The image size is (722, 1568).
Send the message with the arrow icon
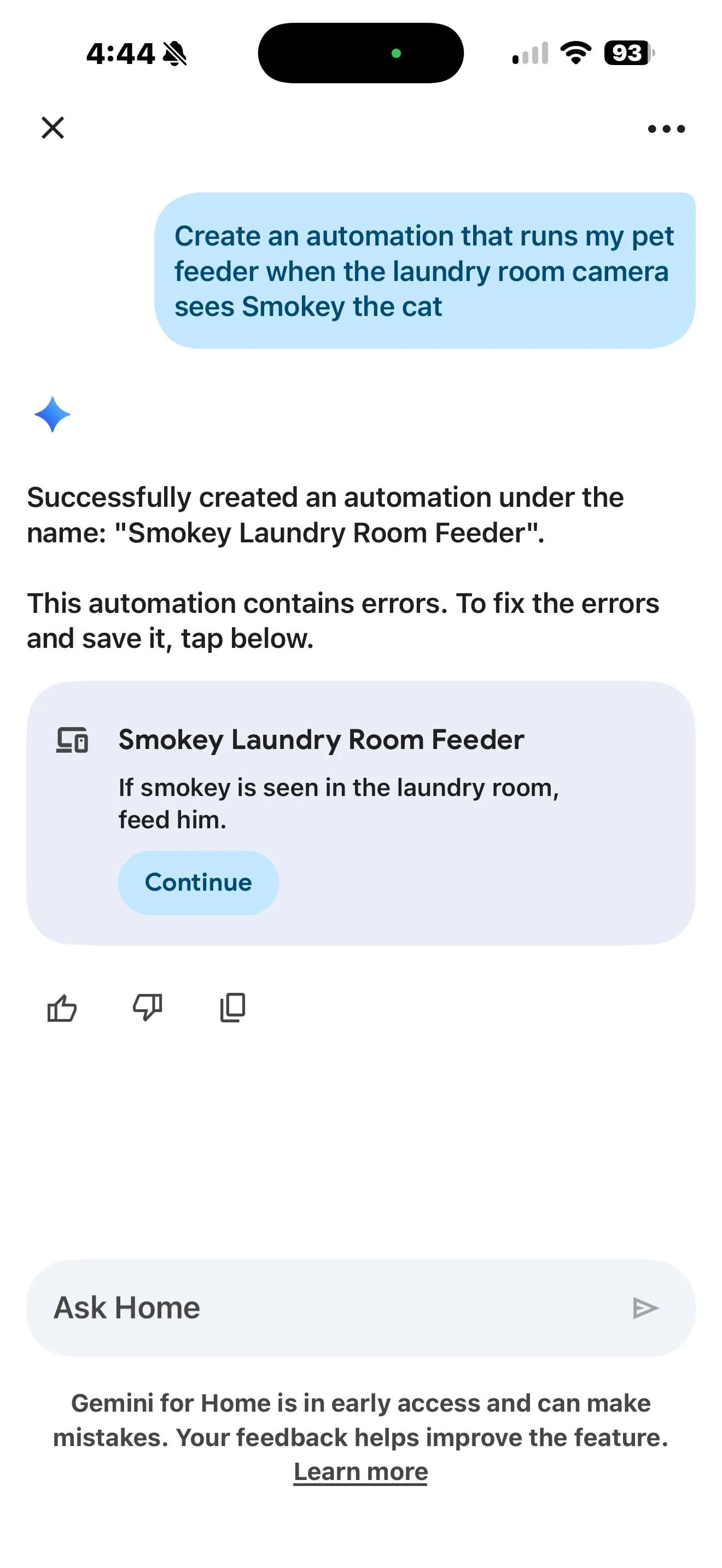point(645,1307)
